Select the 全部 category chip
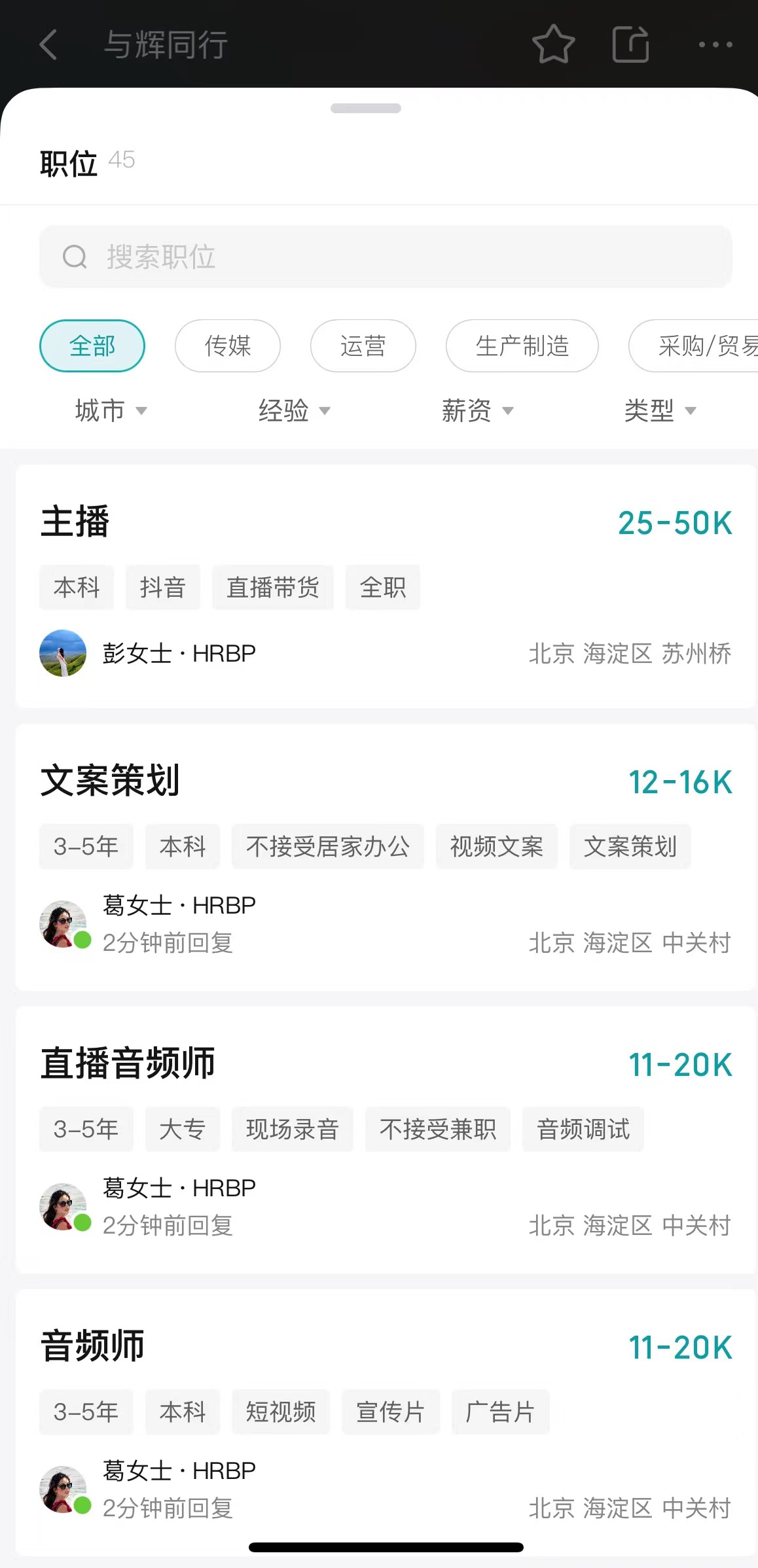The width and height of the screenshot is (758, 1568). click(92, 346)
